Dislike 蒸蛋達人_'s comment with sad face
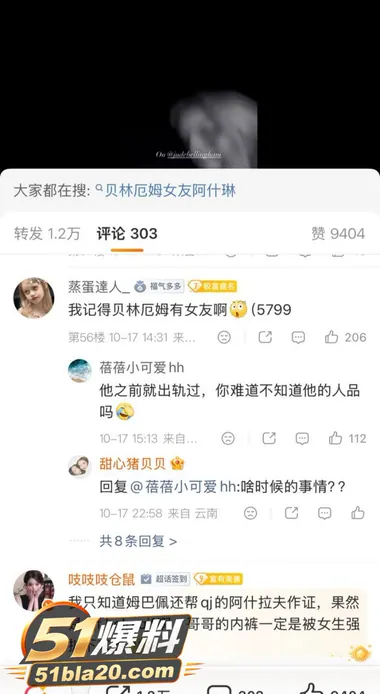 pos(224,338)
